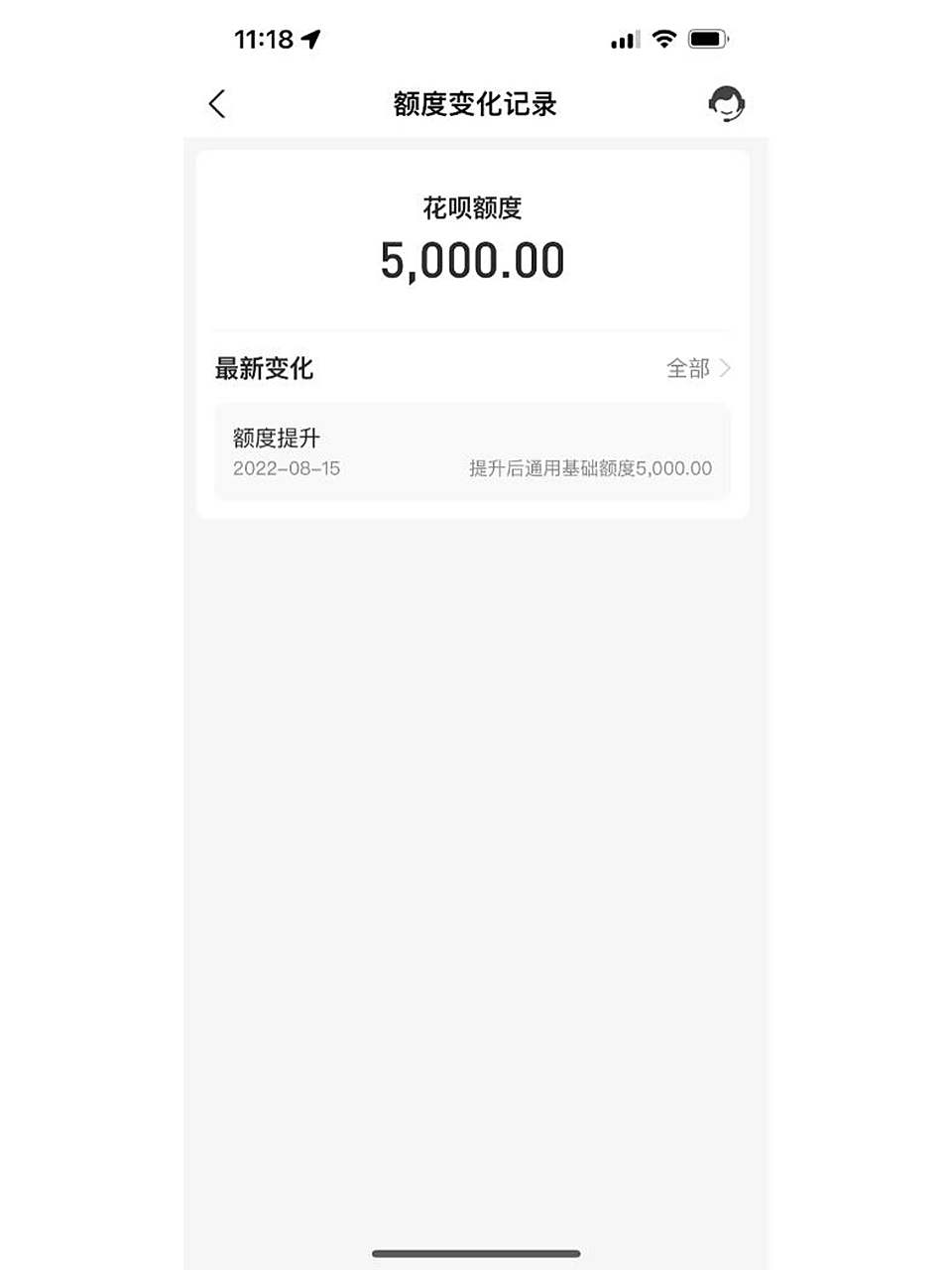This screenshot has width=952, height=1270.
Task: Tap the 额度变化记录 title
Action: pos(476,103)
